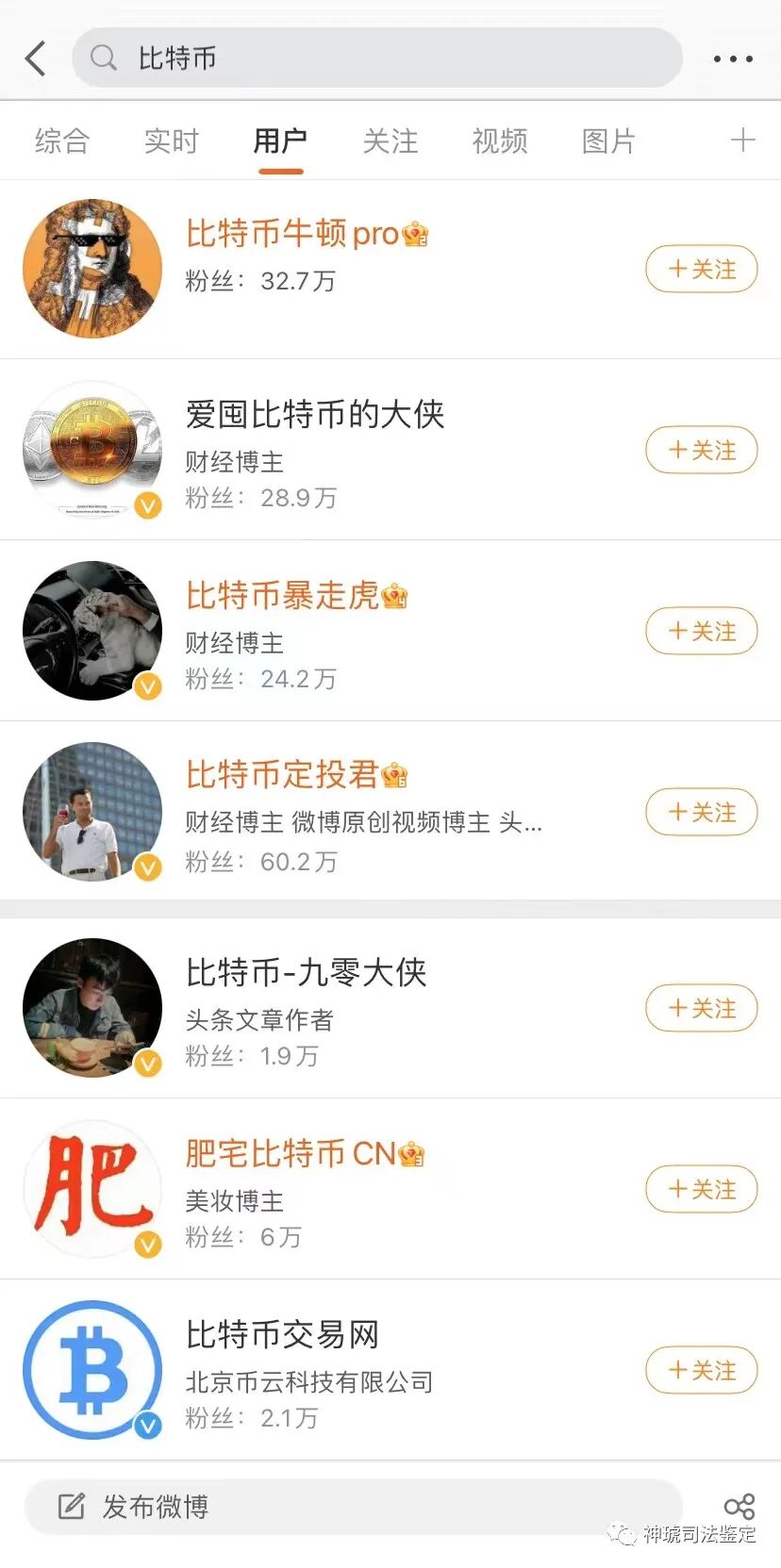The image size is (781, 1568).
Task: Follow 比特币暴走虎
Action: [x=702, y=632]
